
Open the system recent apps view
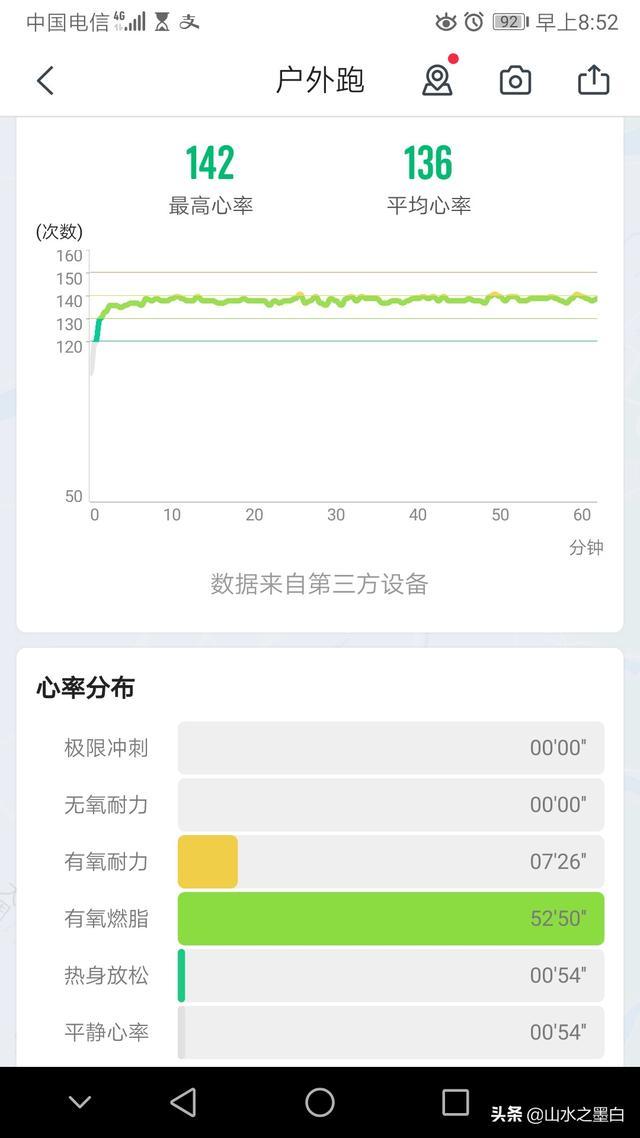(456, 1102)
